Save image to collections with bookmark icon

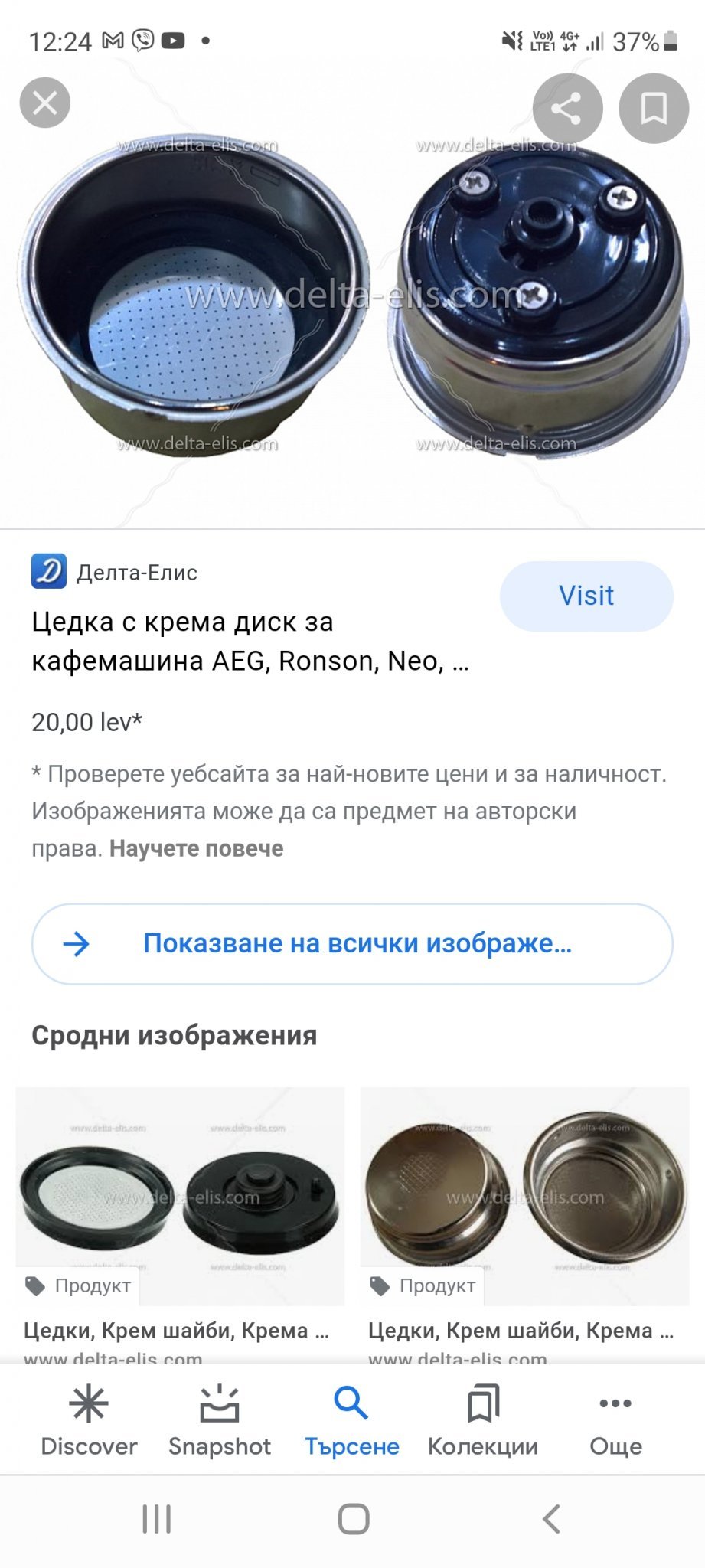tap(653, 108)
